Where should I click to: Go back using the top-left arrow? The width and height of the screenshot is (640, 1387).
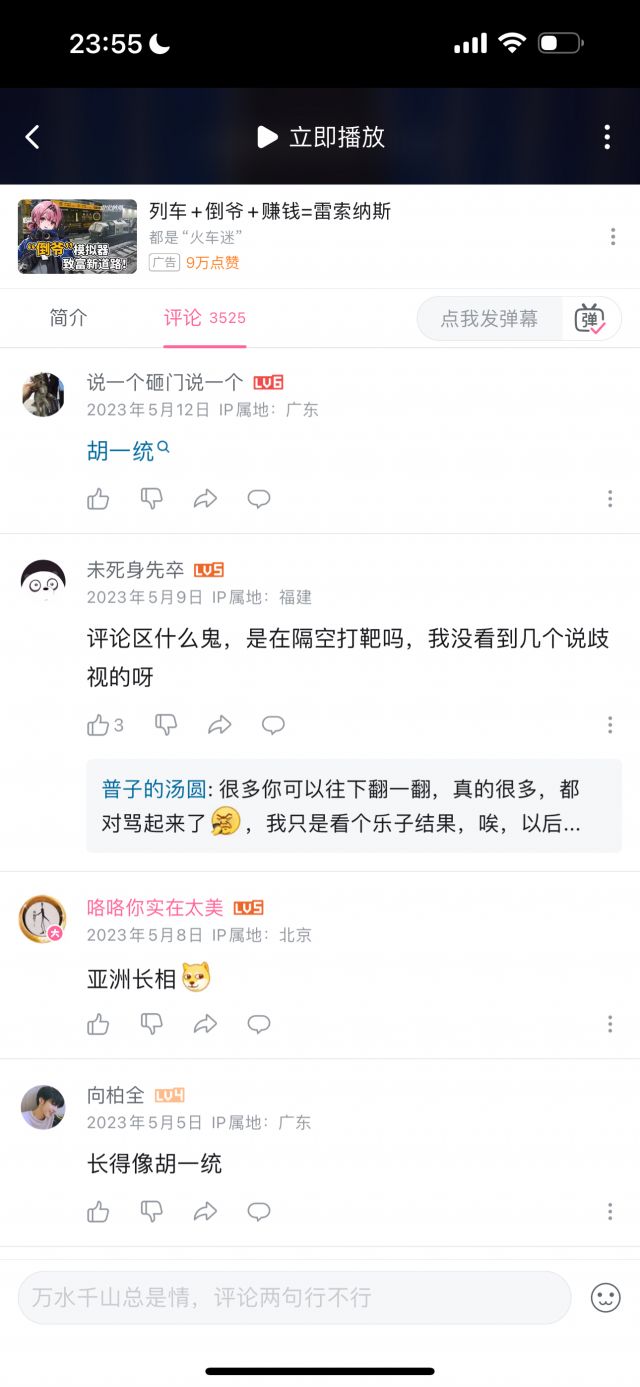click(32, 137)
